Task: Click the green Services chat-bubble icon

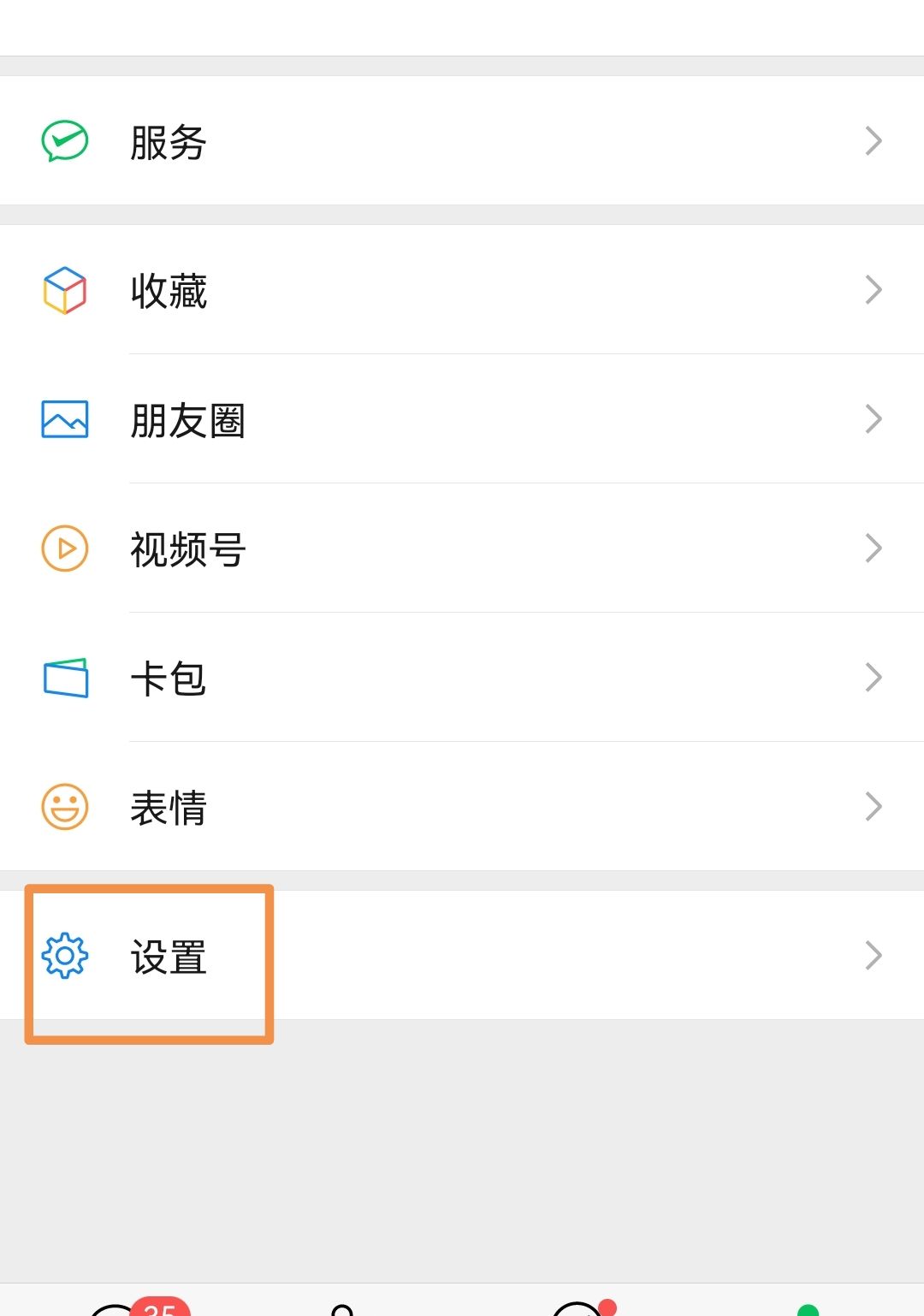Action: [x=64, y=139]
